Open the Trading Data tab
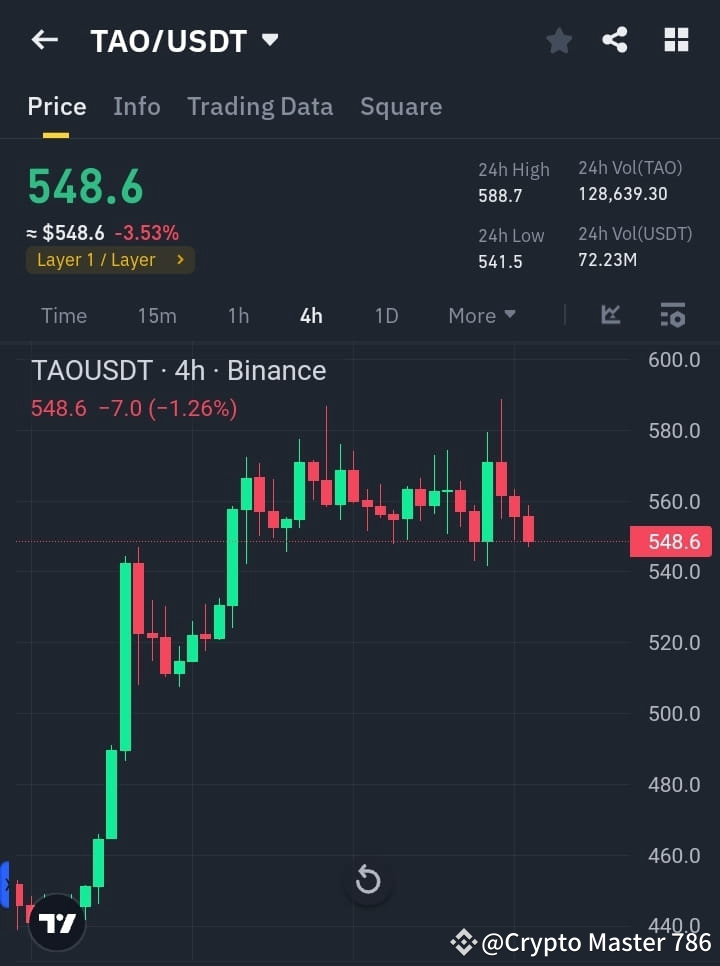The height and width of the screenshot is (966, 720). (x=260, y=106)
